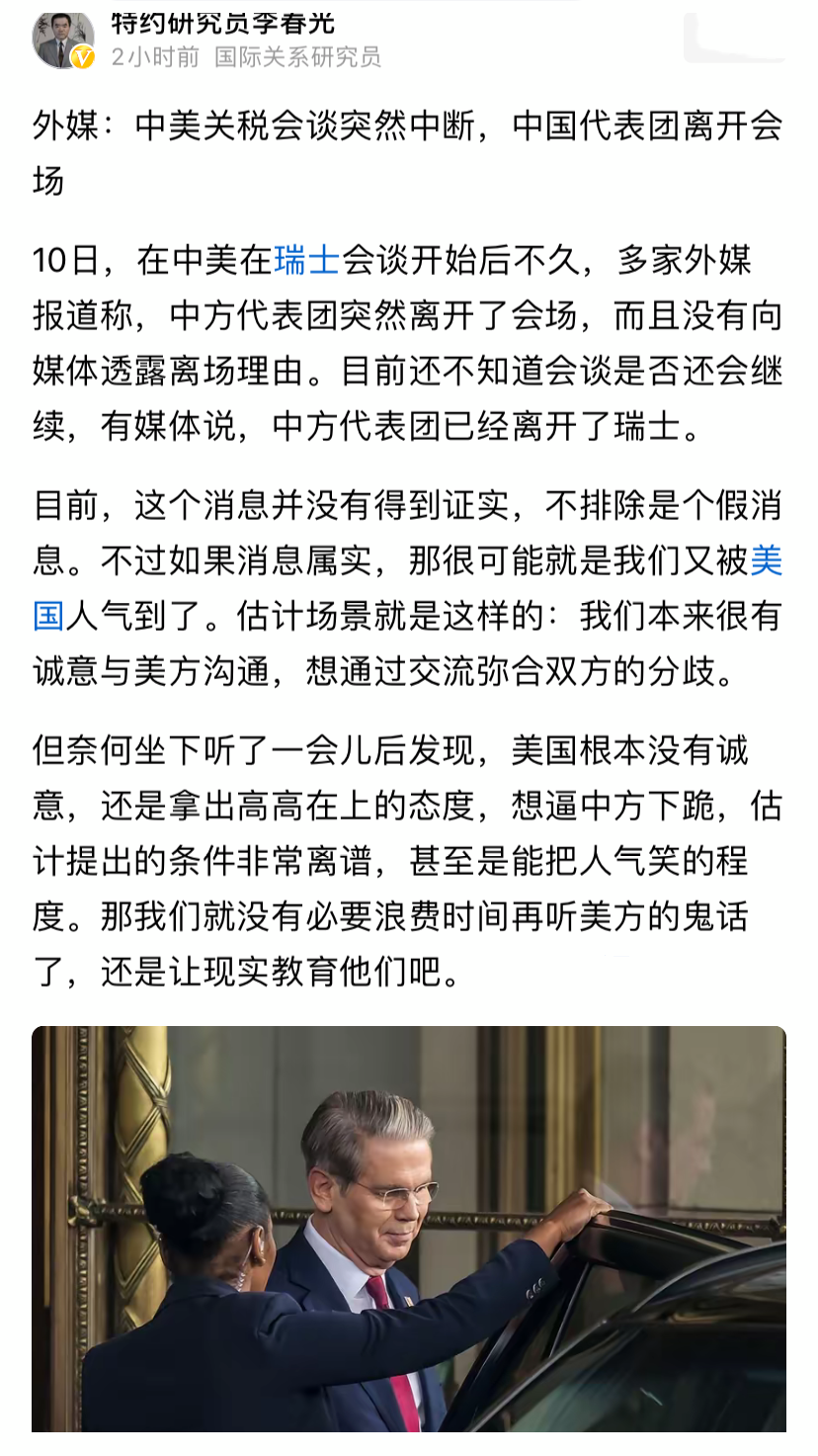818x1456 pixels.
Task: Open the 美国 keyword link
Action: 766,561
